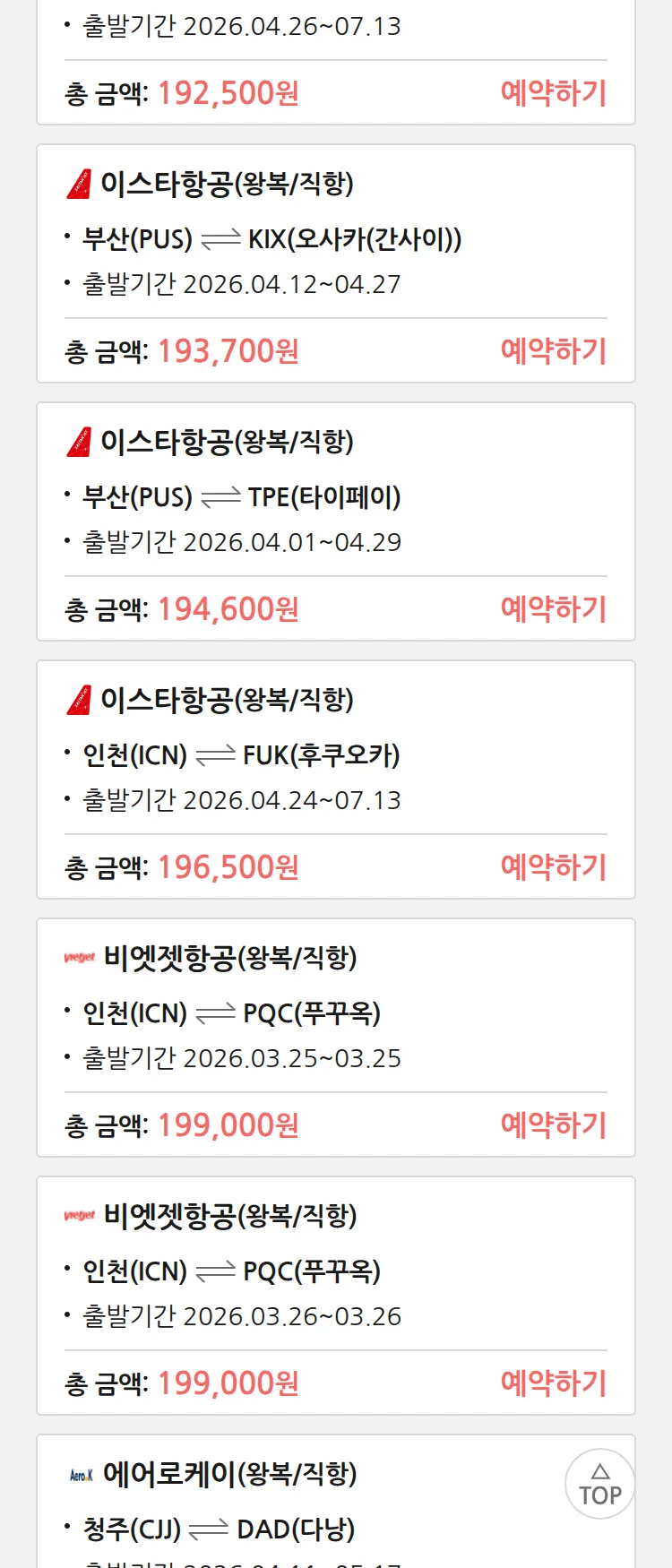
Task: Reserve Phu Quoc flight departing 2026.03.25
Action: pyautogui.click(x=553, y=1125)
